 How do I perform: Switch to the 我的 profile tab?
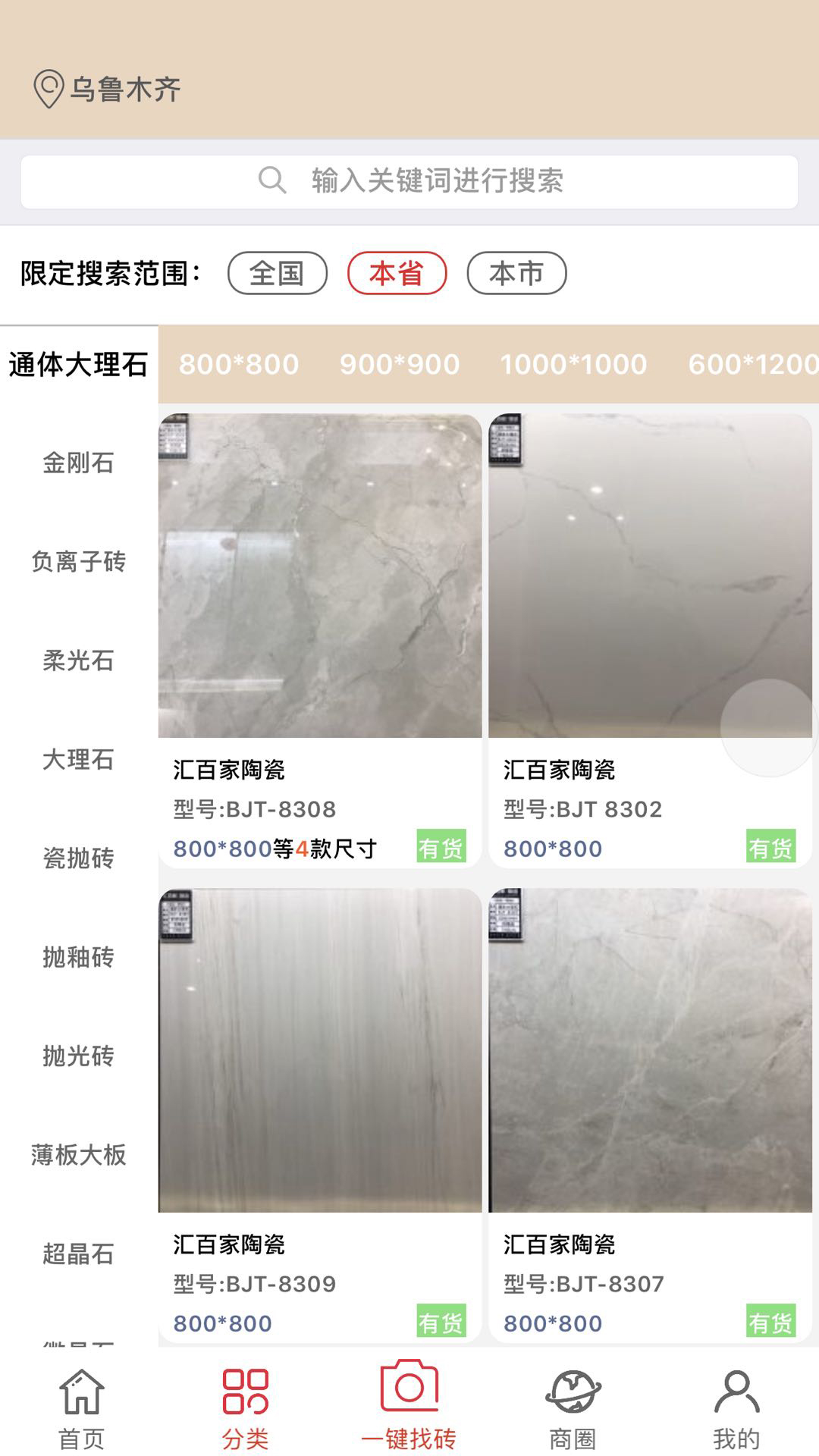pyautogui.click(x=736, y=1409)
